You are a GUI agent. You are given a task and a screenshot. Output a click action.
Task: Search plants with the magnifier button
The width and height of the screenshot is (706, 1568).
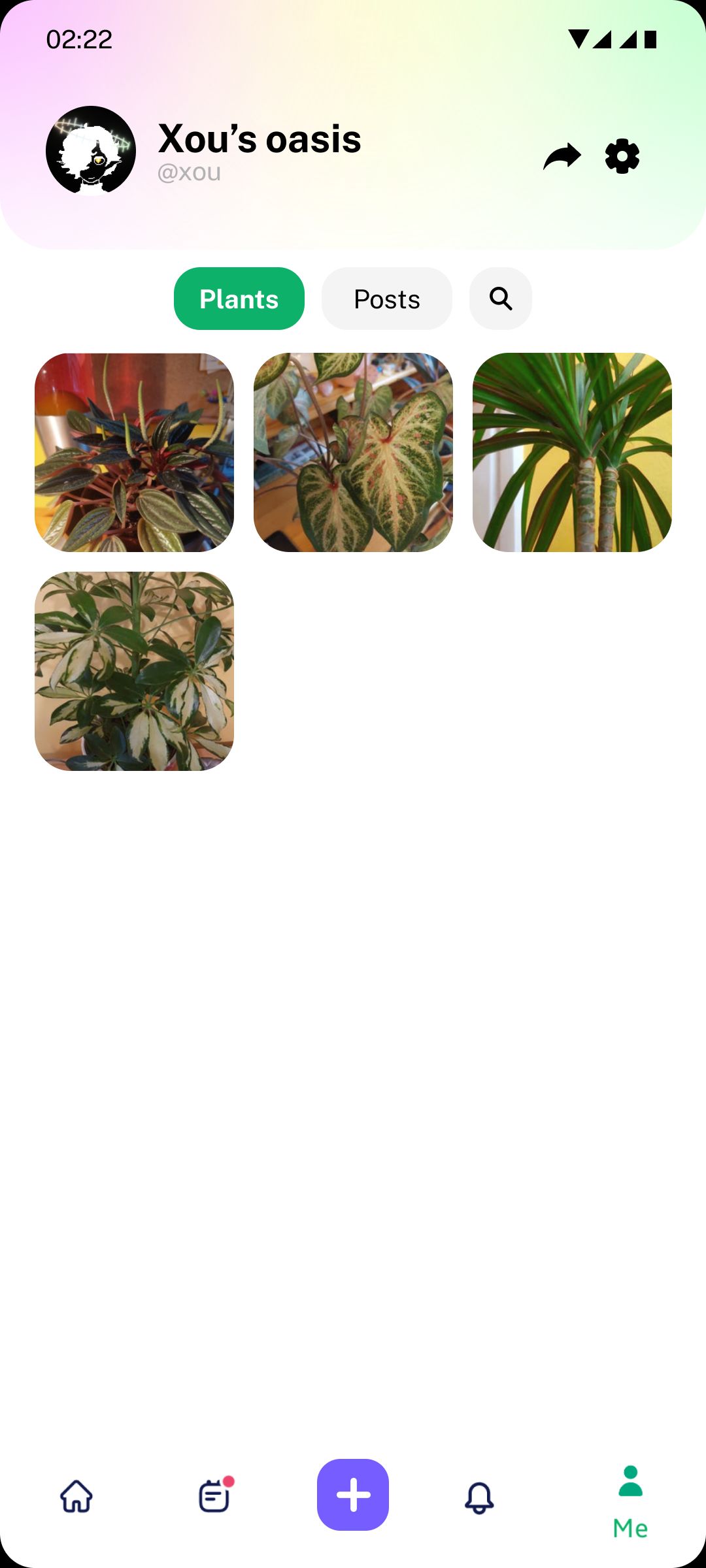point(501,299)
